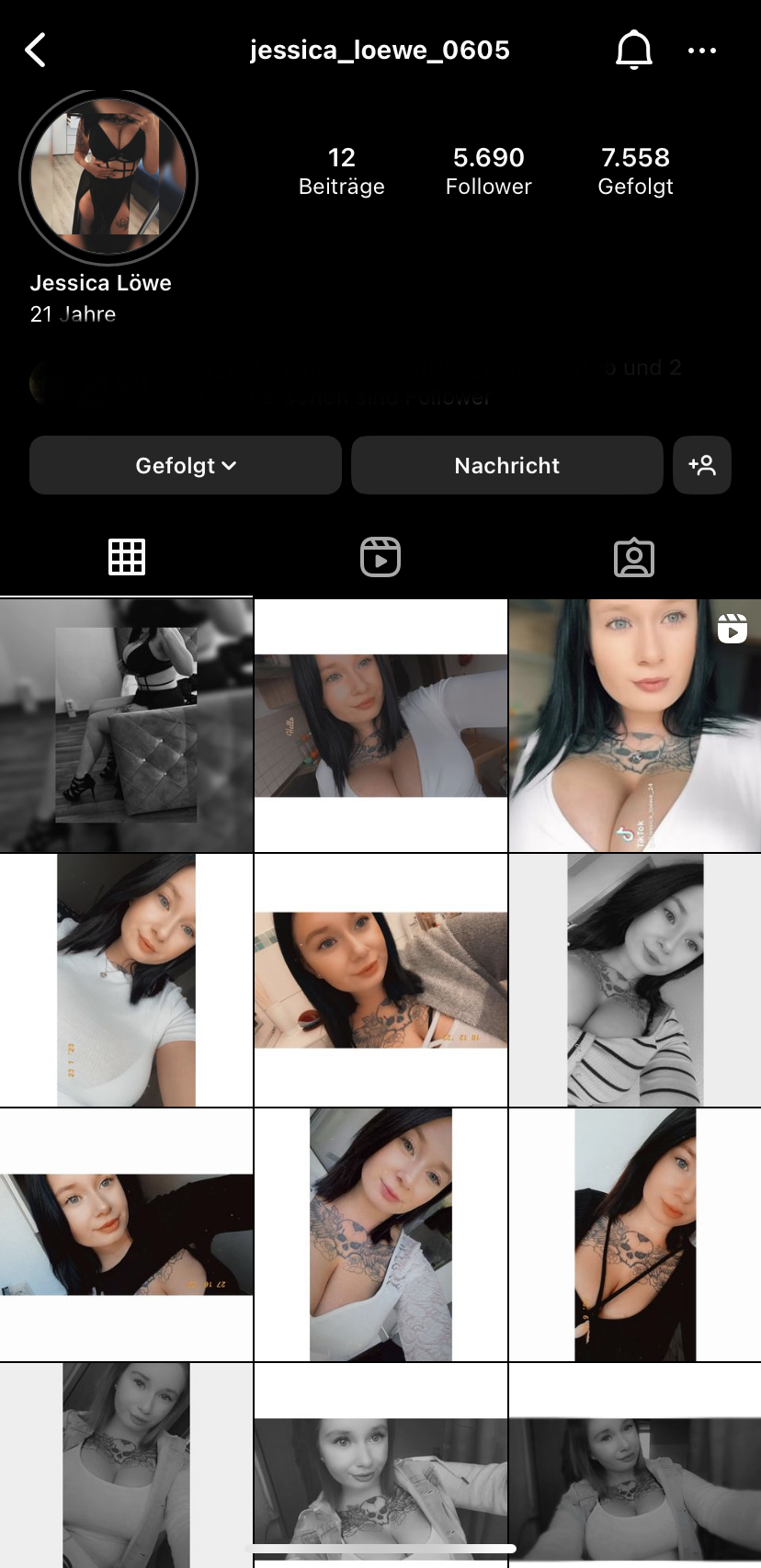Open the 5.690 Follower list
761x1568 pixels.
coord(488,171)
